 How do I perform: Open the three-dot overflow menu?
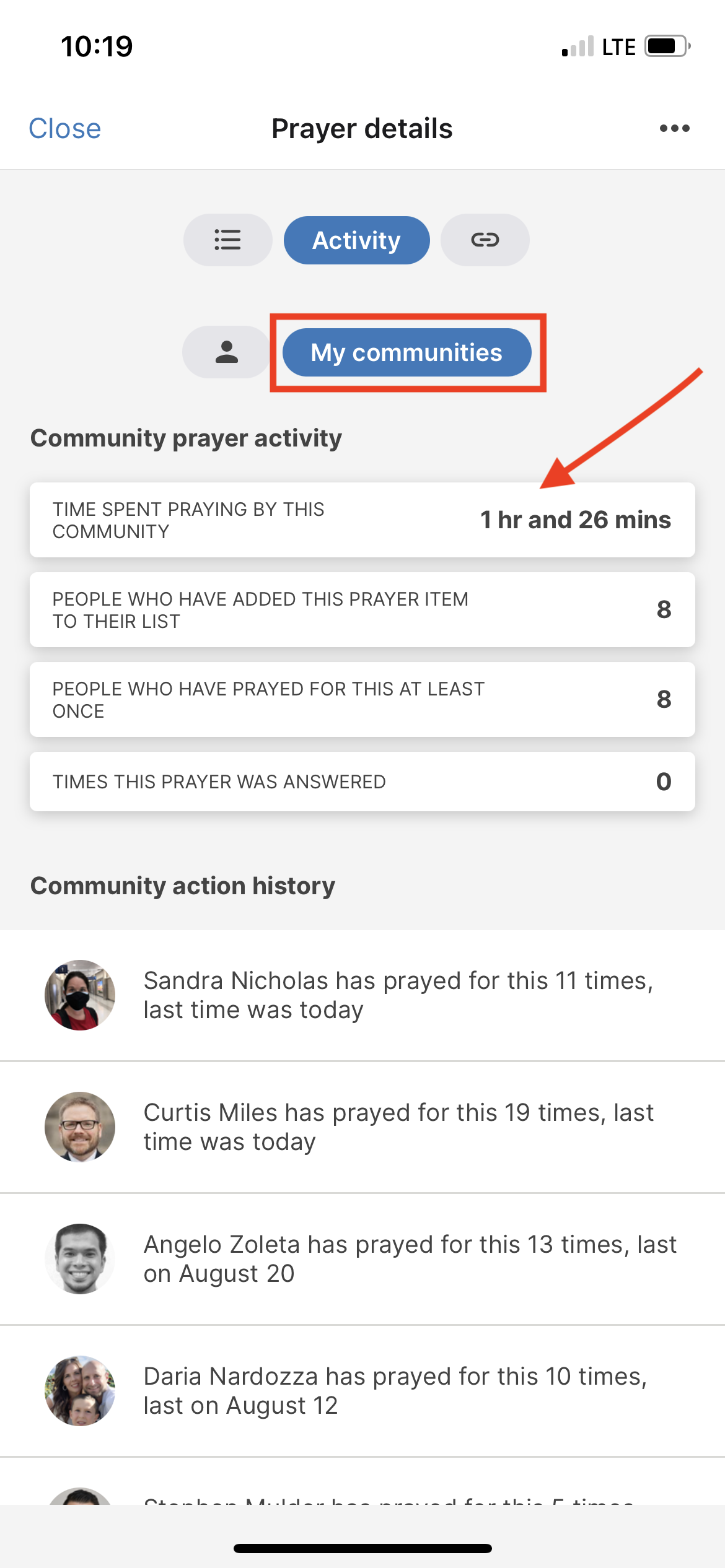[674, 128]
